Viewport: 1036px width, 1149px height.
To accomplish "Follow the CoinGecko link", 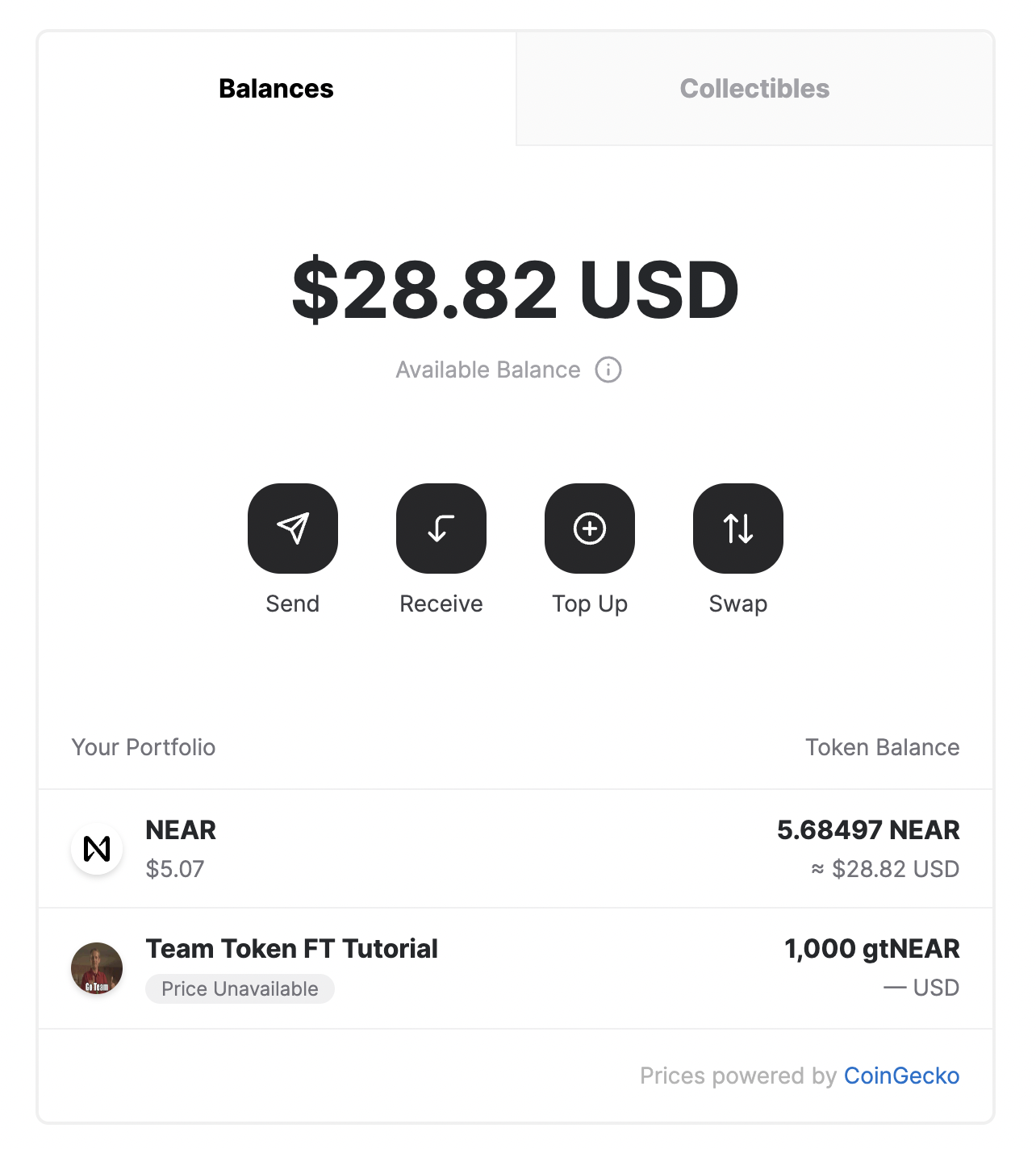I will (x=901, y=1076).
